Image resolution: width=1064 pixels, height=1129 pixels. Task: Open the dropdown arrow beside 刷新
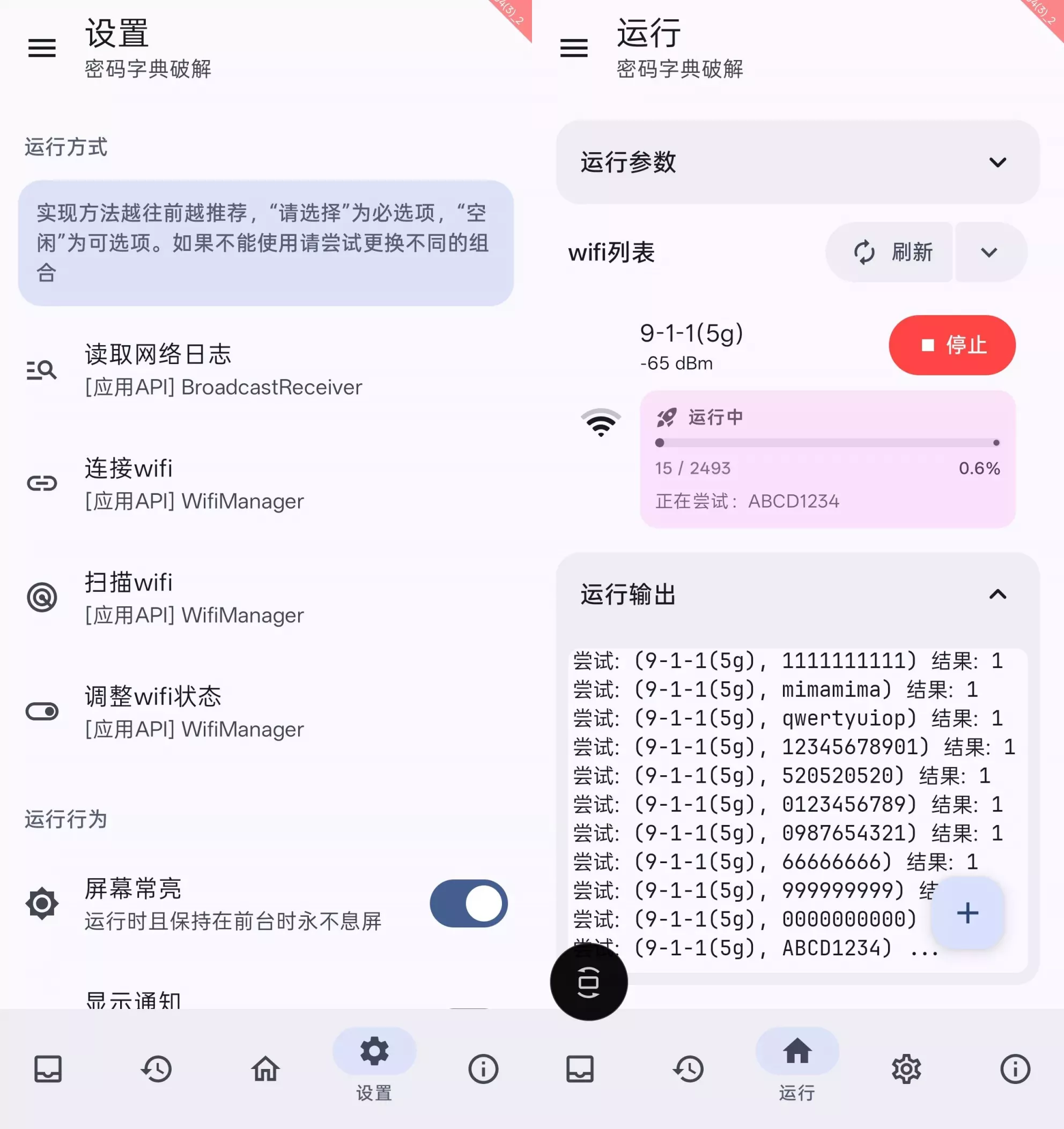point(989,252)
